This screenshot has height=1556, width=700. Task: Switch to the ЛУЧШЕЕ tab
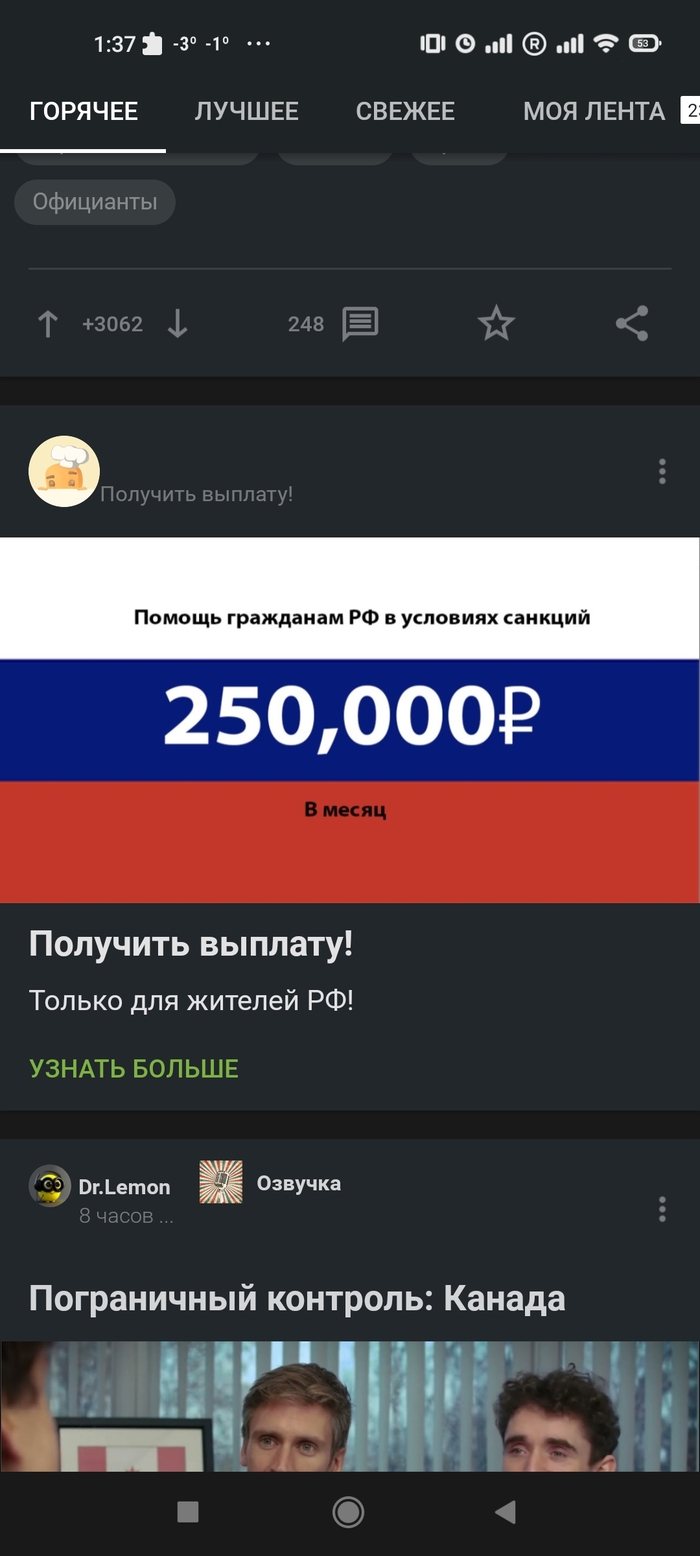click(x=246, y=111)
